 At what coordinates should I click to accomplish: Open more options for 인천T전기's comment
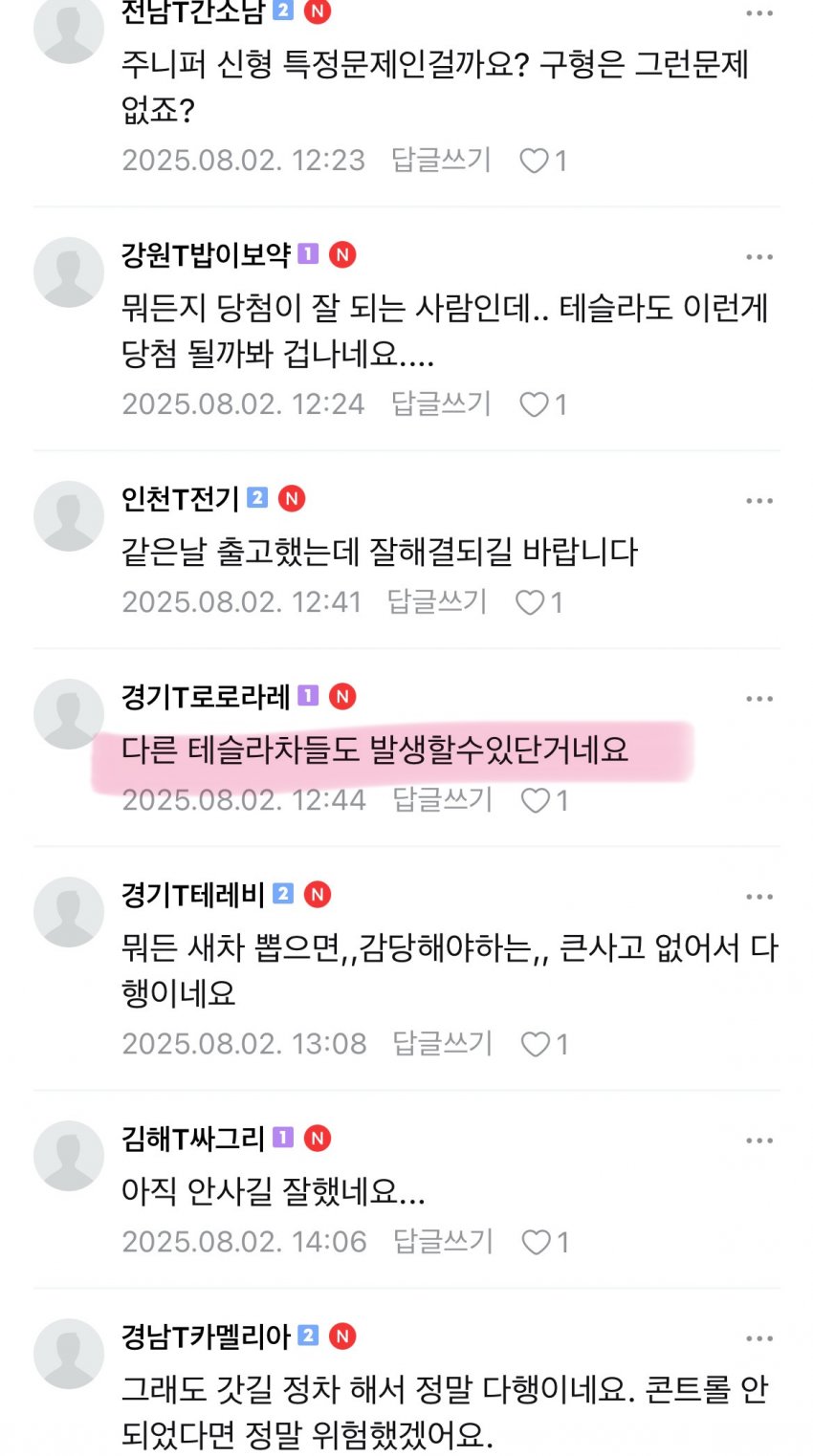(758, 501)
